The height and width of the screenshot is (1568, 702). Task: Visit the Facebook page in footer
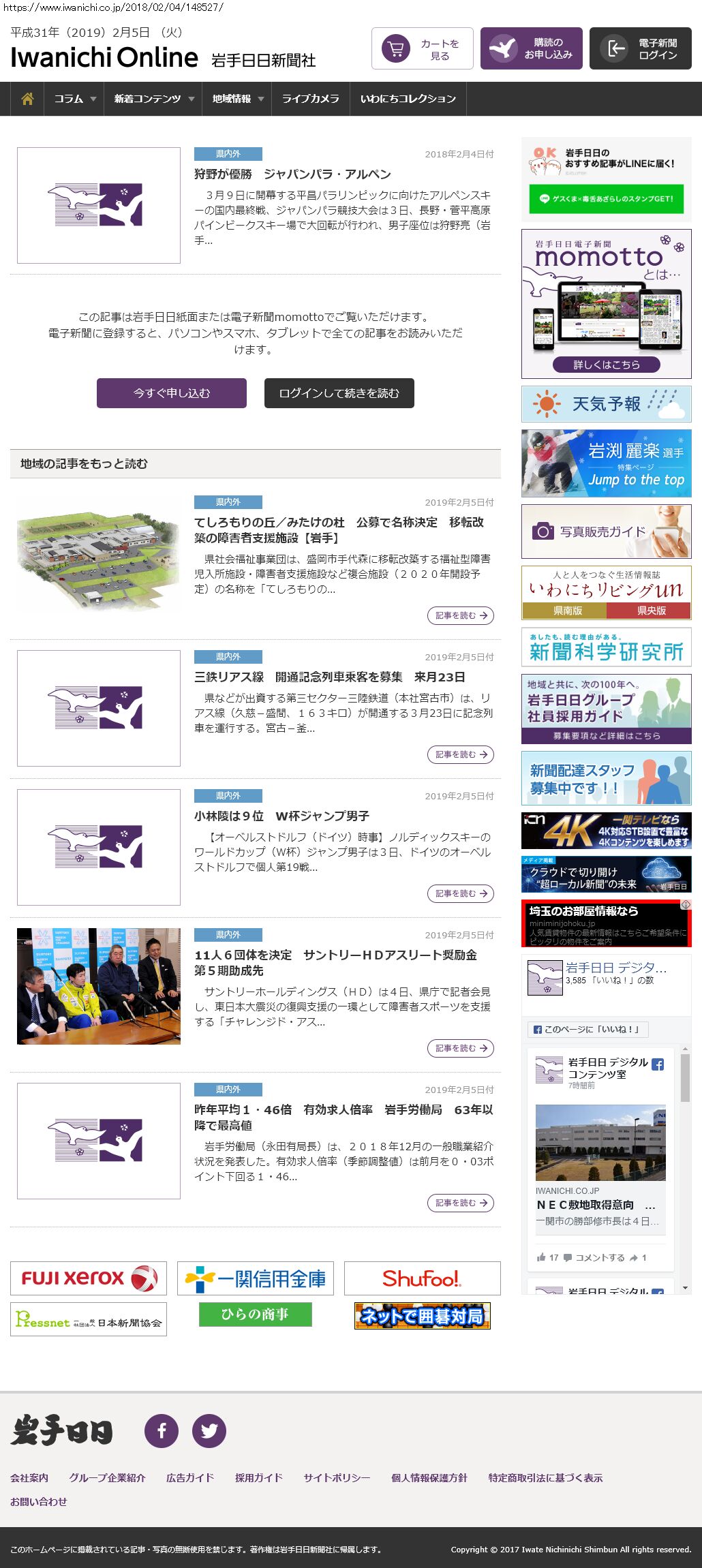[x=162, y=1430]
